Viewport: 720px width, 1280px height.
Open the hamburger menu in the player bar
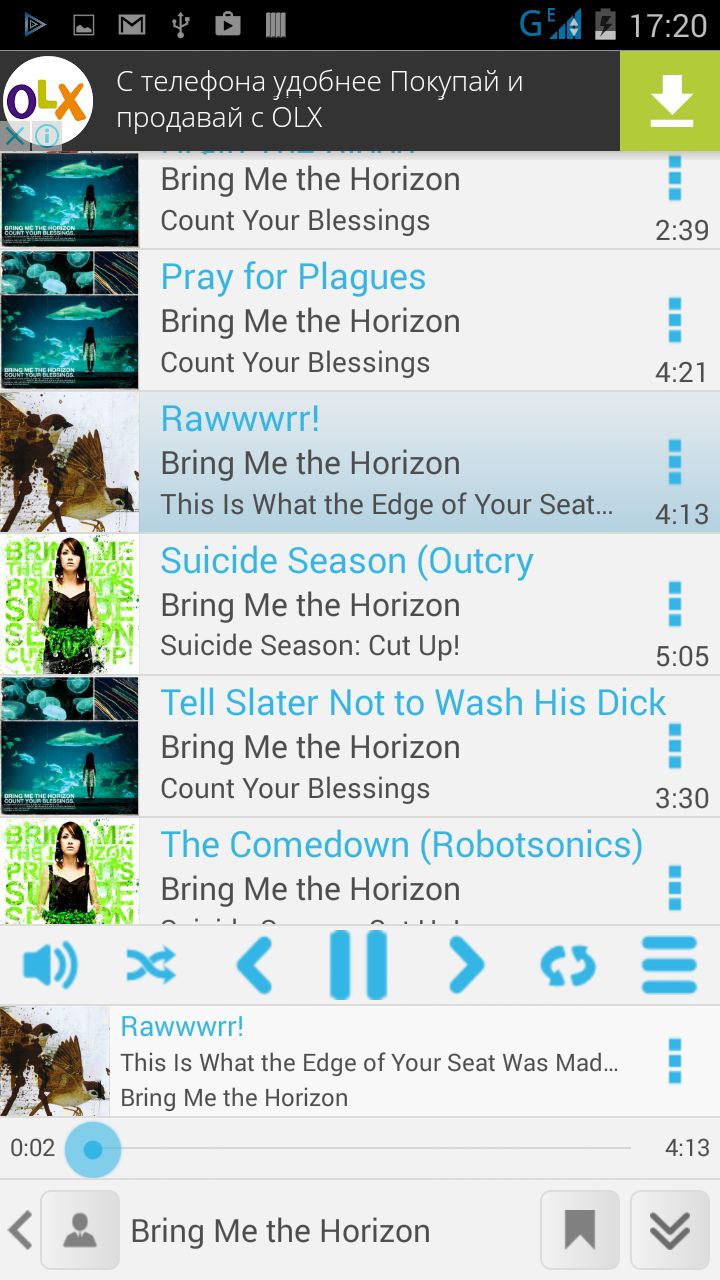(669, 965)
